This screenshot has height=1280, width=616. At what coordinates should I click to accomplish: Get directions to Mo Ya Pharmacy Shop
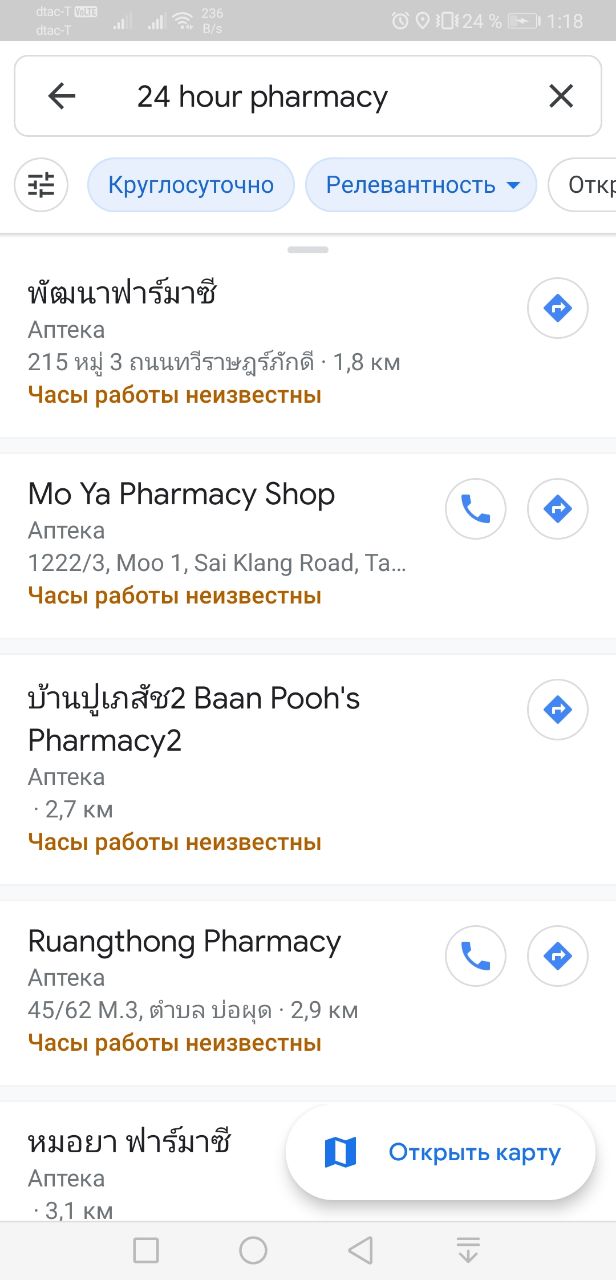tap(557, 509)
